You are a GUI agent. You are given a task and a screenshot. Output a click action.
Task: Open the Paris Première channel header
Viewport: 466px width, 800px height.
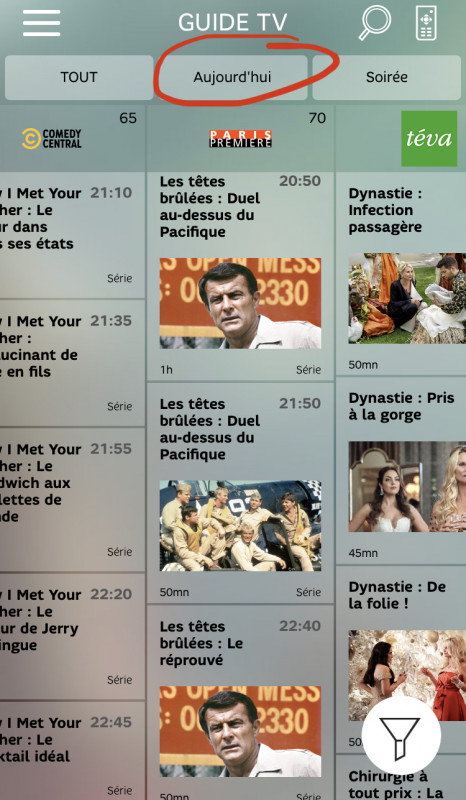240,138
